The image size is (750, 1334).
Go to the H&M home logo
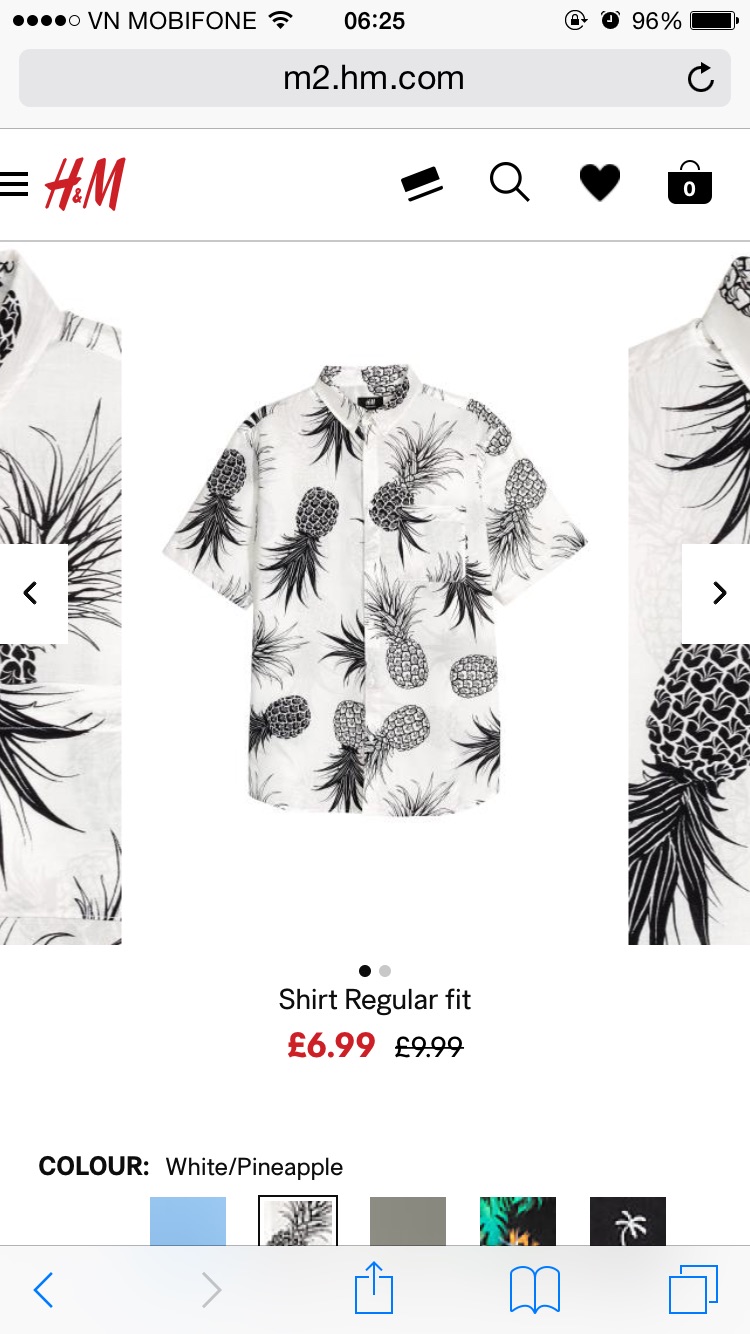pos(85,185)
